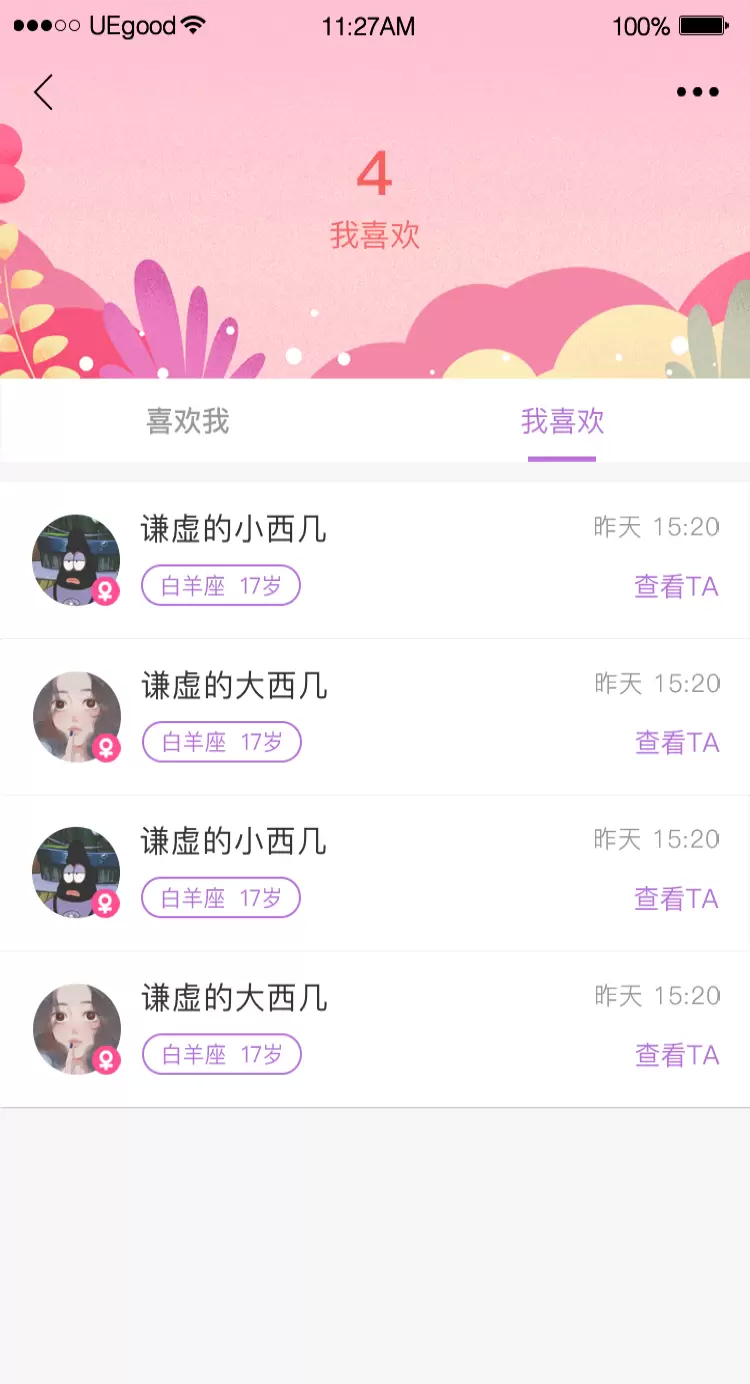Tap the 白羊座 17岁 badge on second entry
Screen dimensions: 750x1384
pos(222,742)
